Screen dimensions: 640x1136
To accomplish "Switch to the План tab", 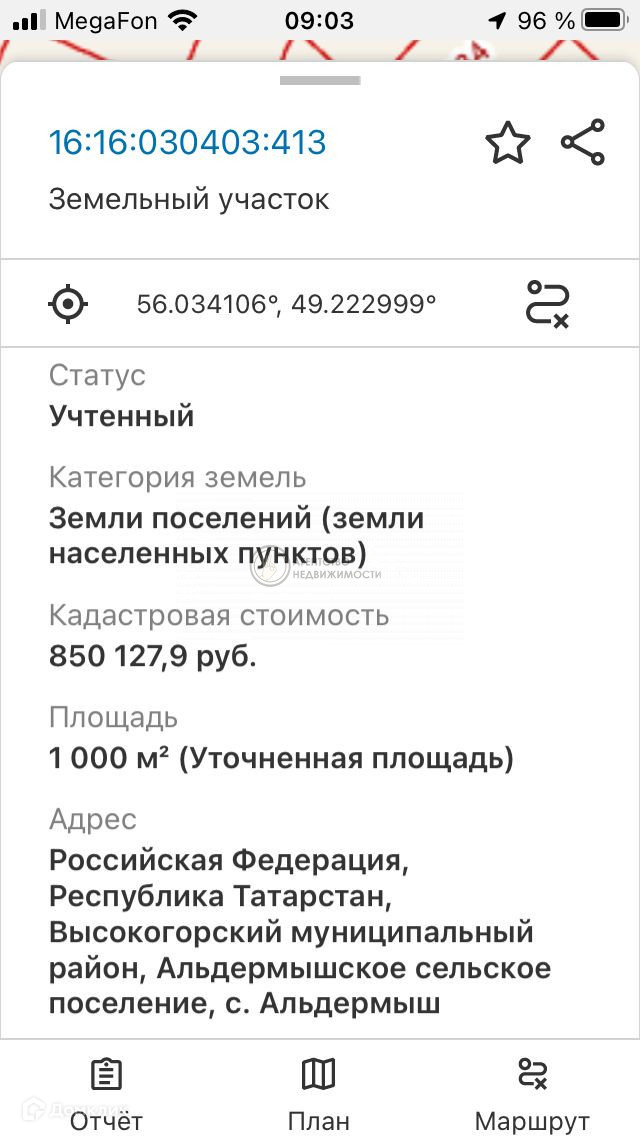I will click(x=319, y=1092).
